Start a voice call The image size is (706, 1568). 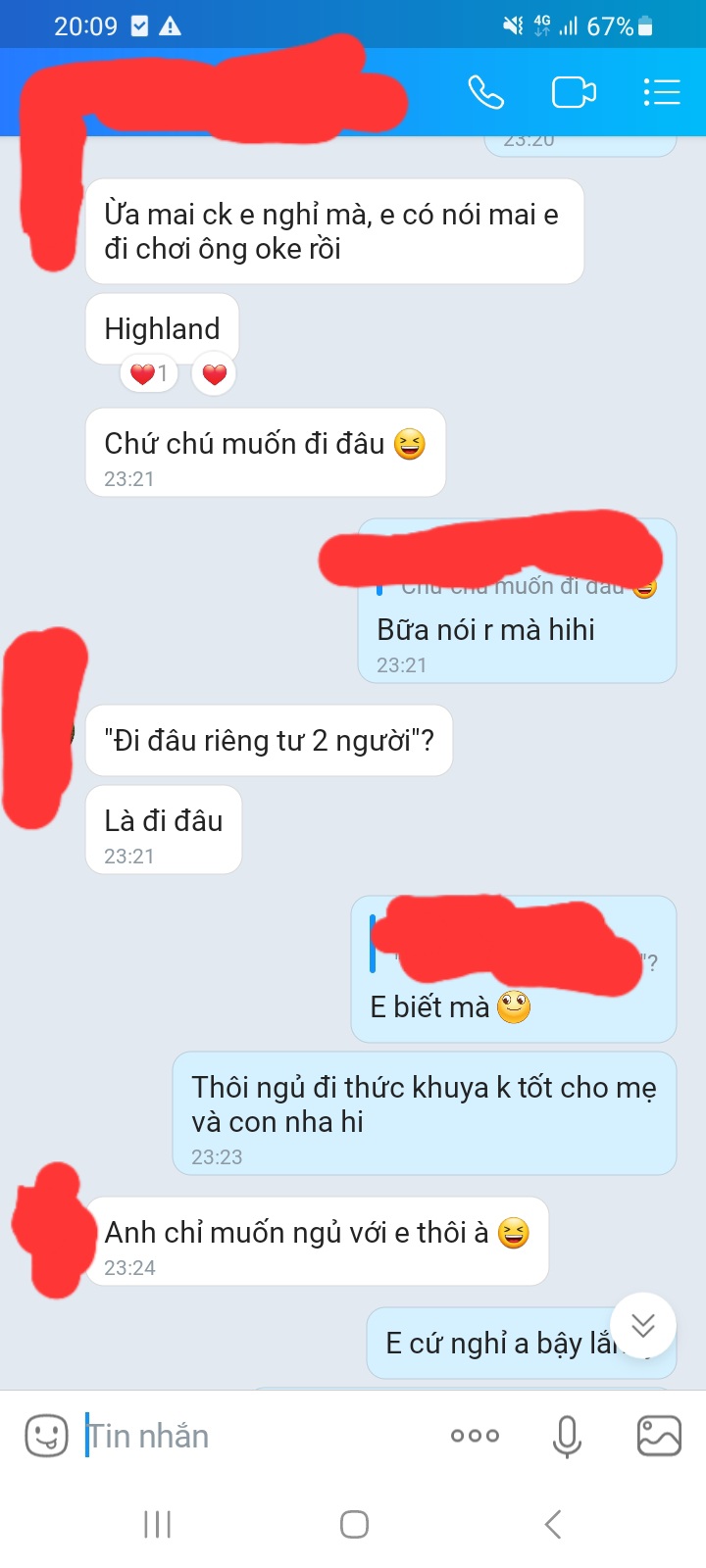point(485,92)
